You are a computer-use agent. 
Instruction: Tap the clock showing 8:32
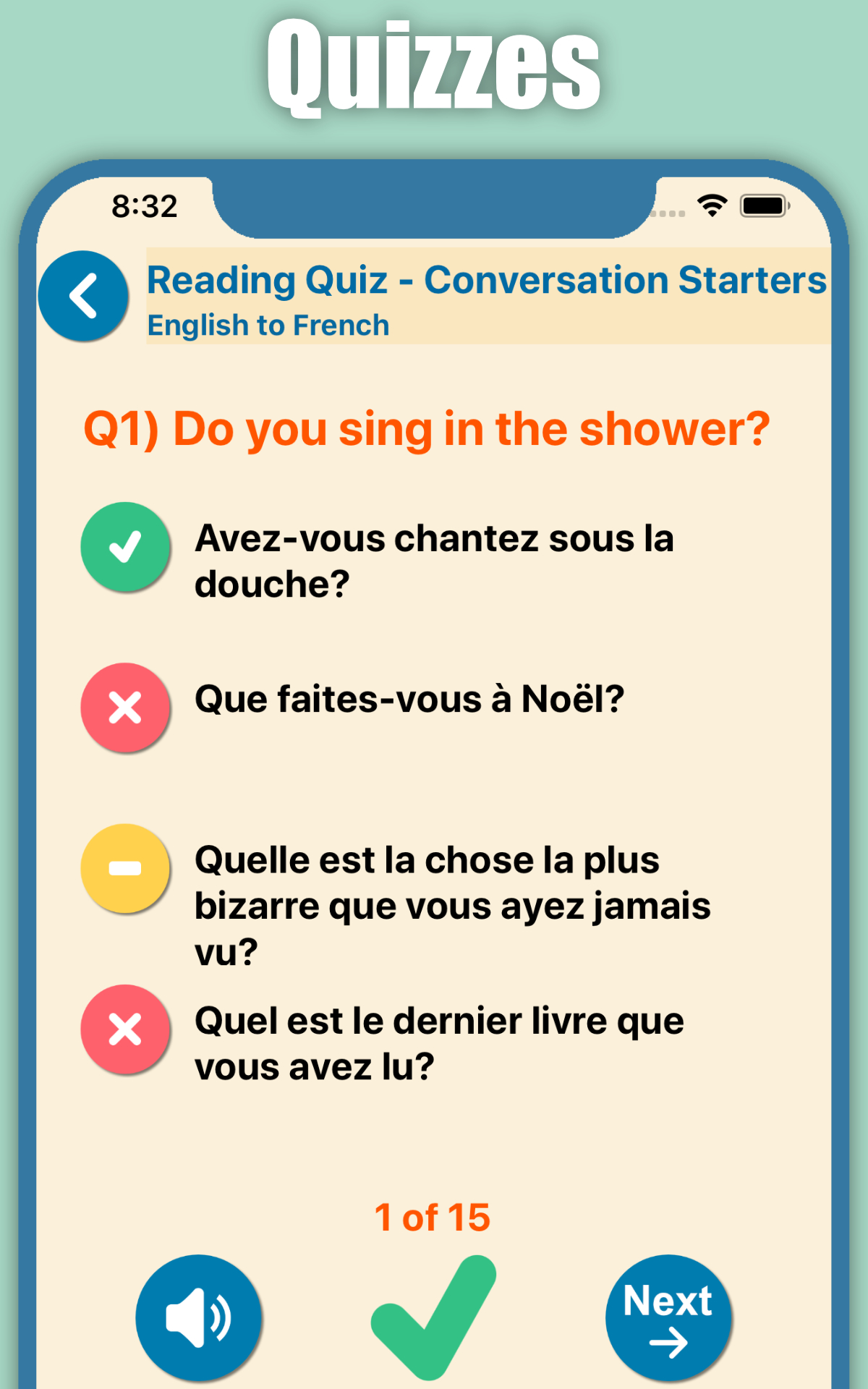point(143,206)
